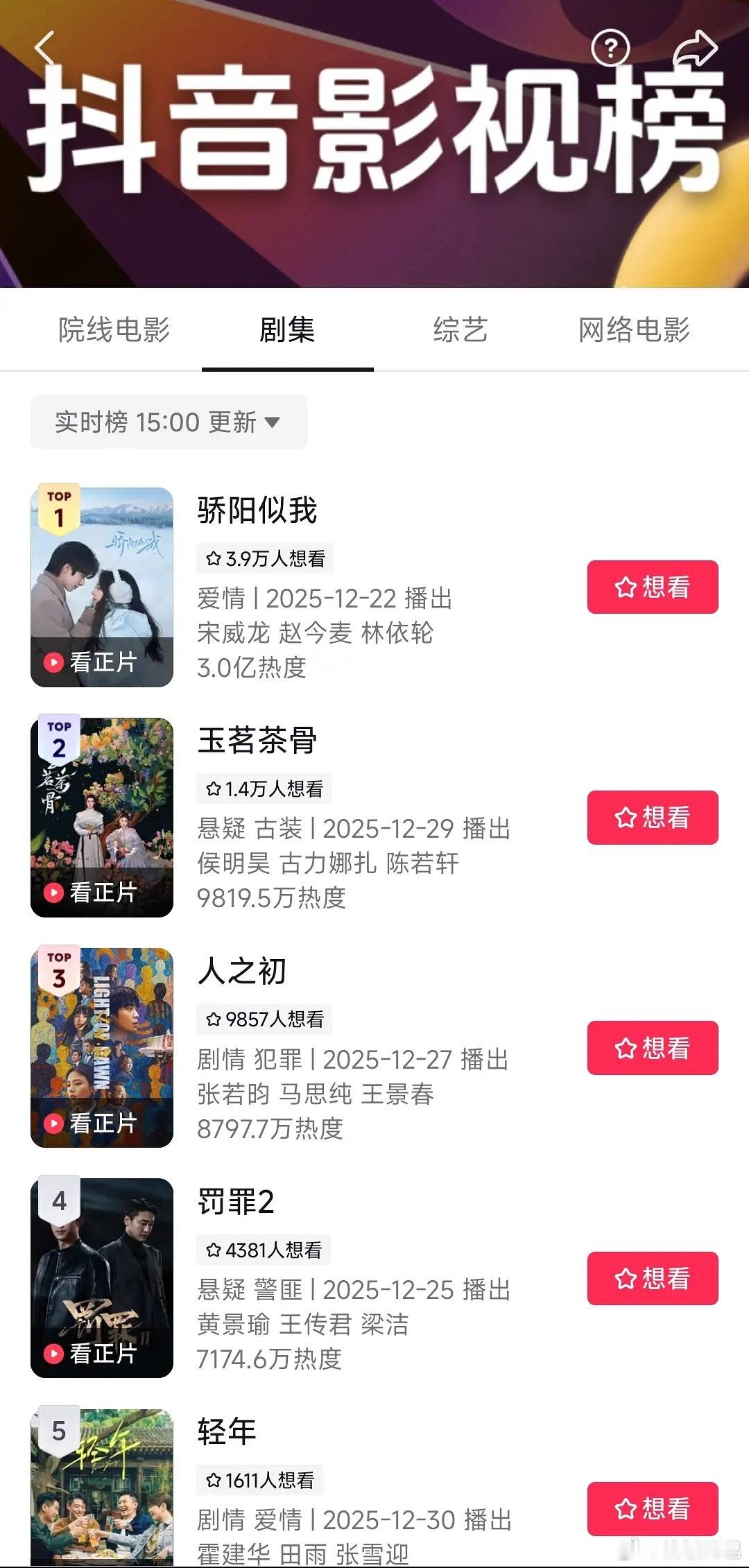Viewport: 749px width, 1568px height.
Task: Click 3.9万人想看 count for 骄阳似我
Action: tap(264, 558)
